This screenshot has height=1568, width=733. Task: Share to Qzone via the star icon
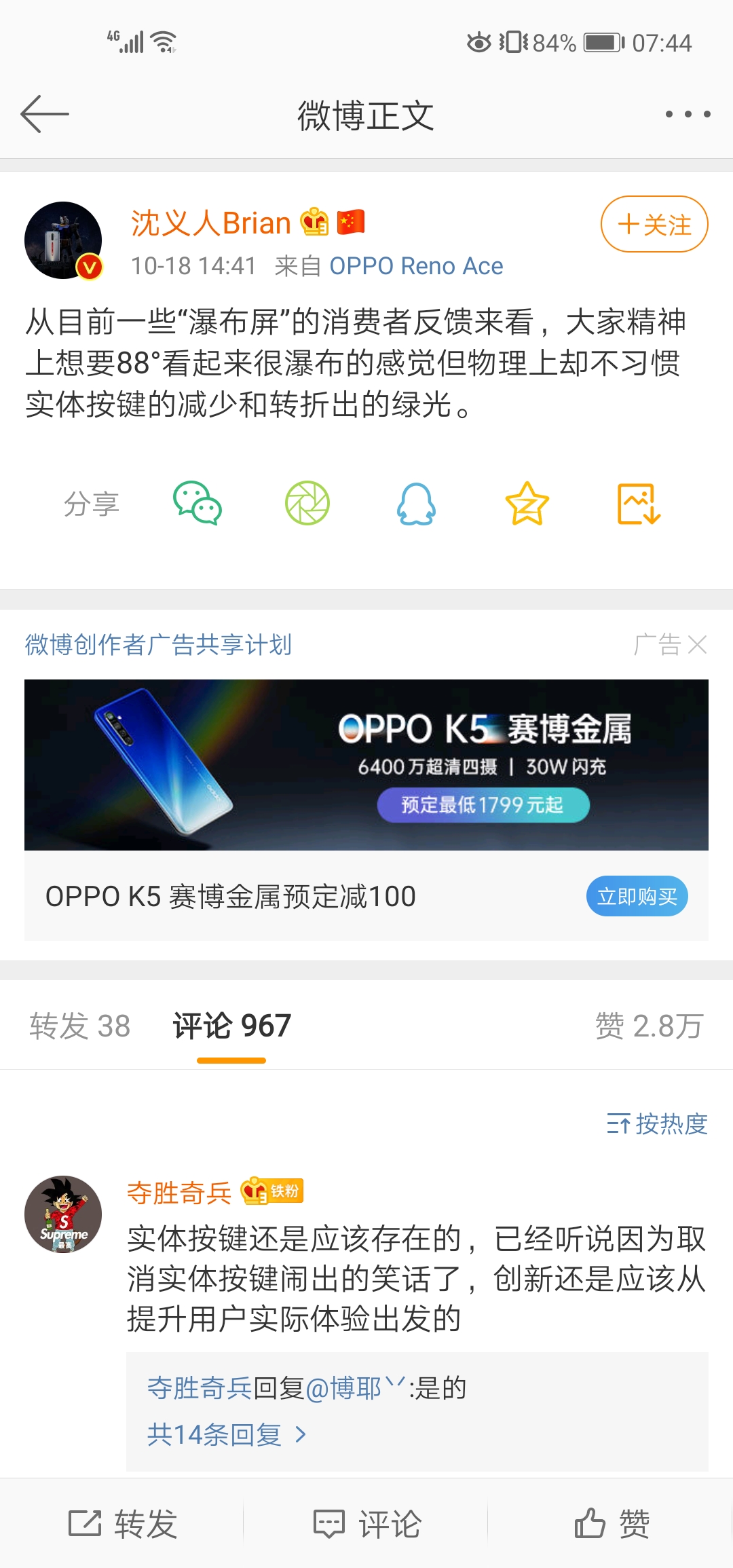527,503
